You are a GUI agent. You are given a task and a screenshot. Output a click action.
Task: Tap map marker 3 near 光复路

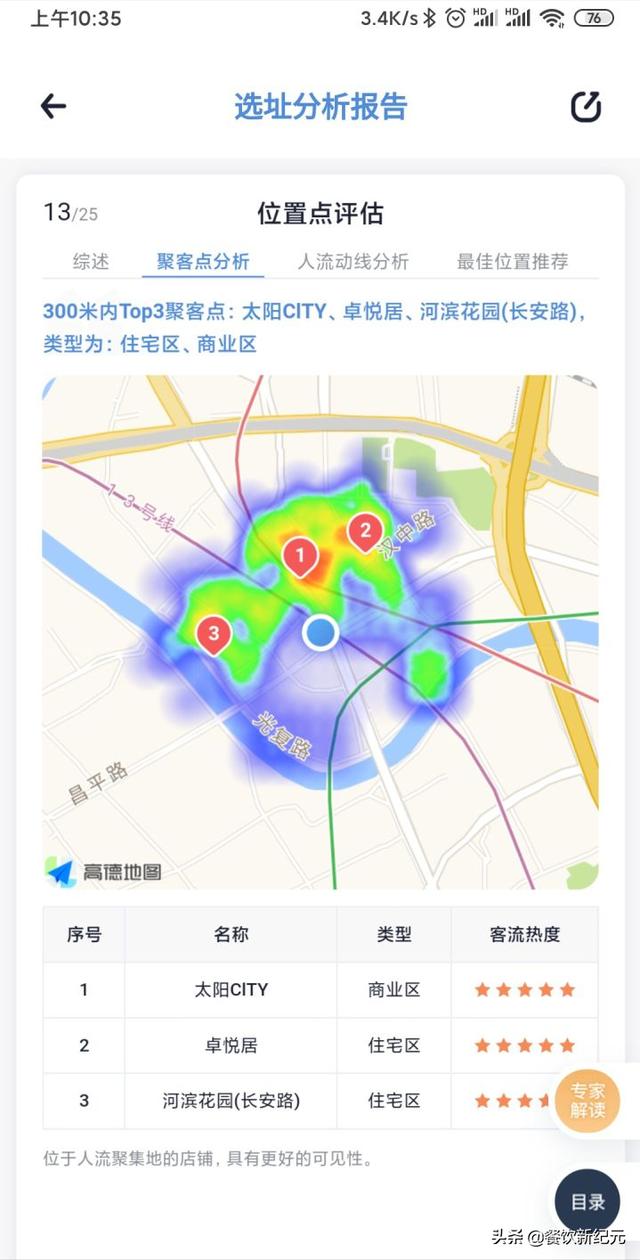[x=213, y=633]
